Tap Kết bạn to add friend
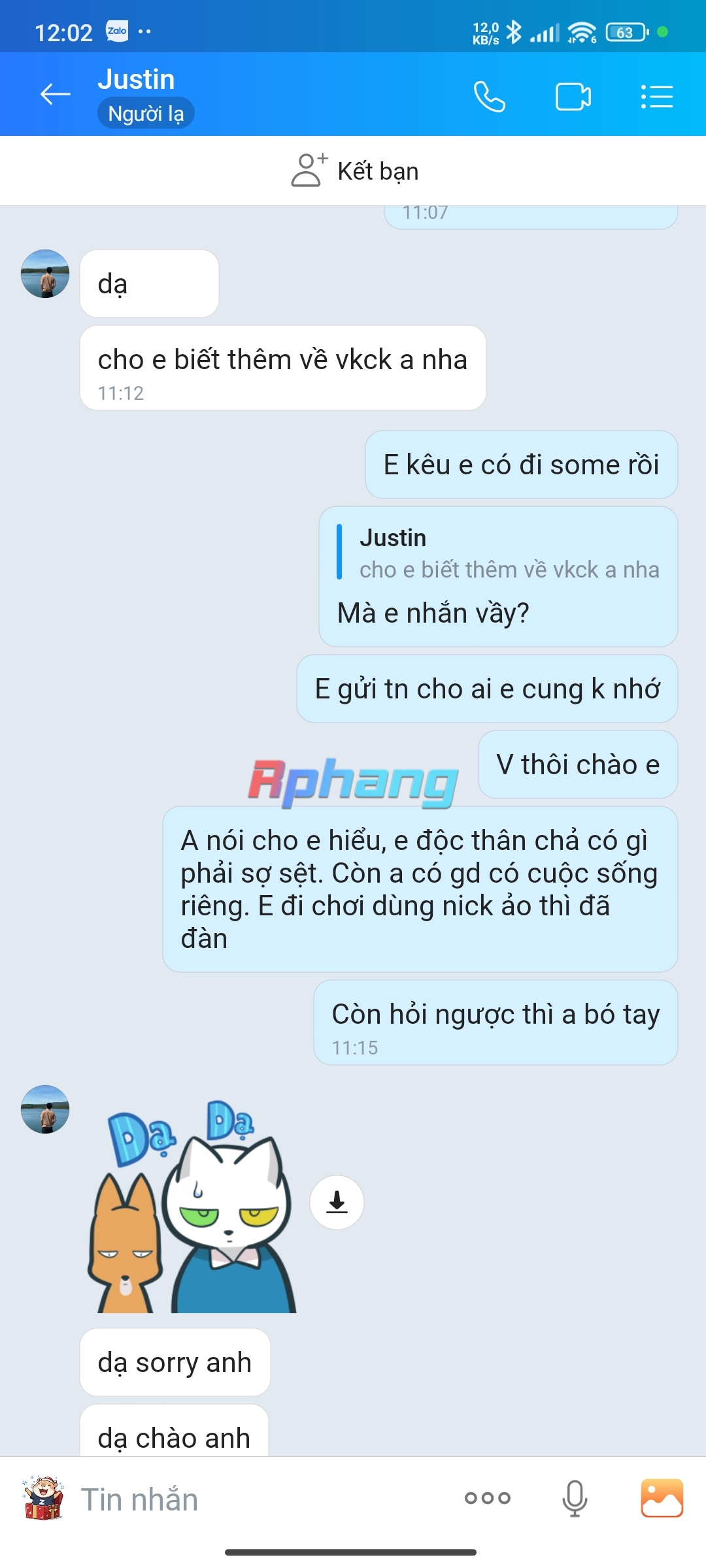 354,171
